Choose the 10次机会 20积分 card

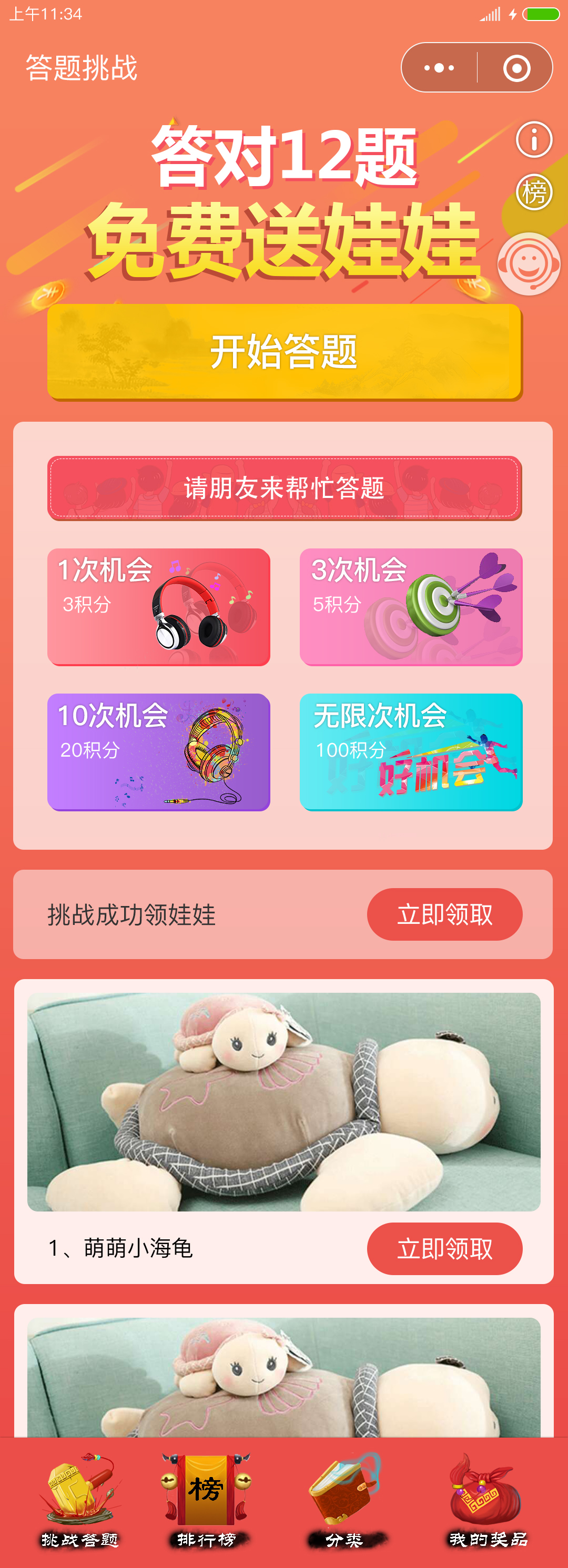(159, 751)
